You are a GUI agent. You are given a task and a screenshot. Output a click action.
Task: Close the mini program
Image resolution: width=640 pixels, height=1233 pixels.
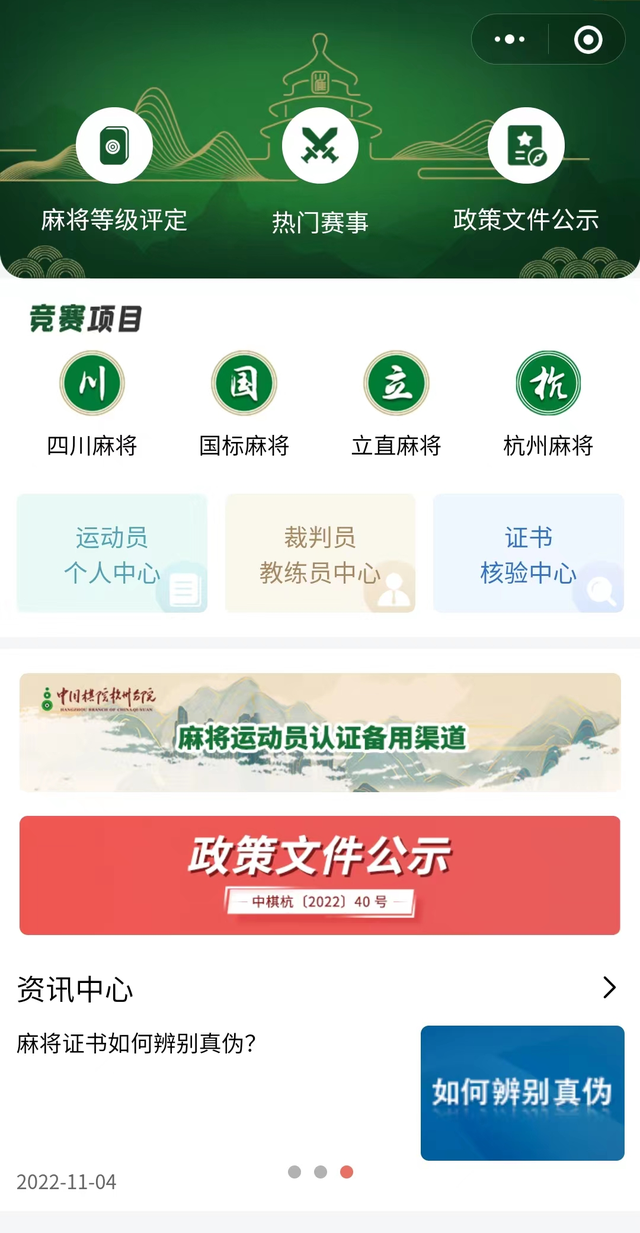coord(588,40)
